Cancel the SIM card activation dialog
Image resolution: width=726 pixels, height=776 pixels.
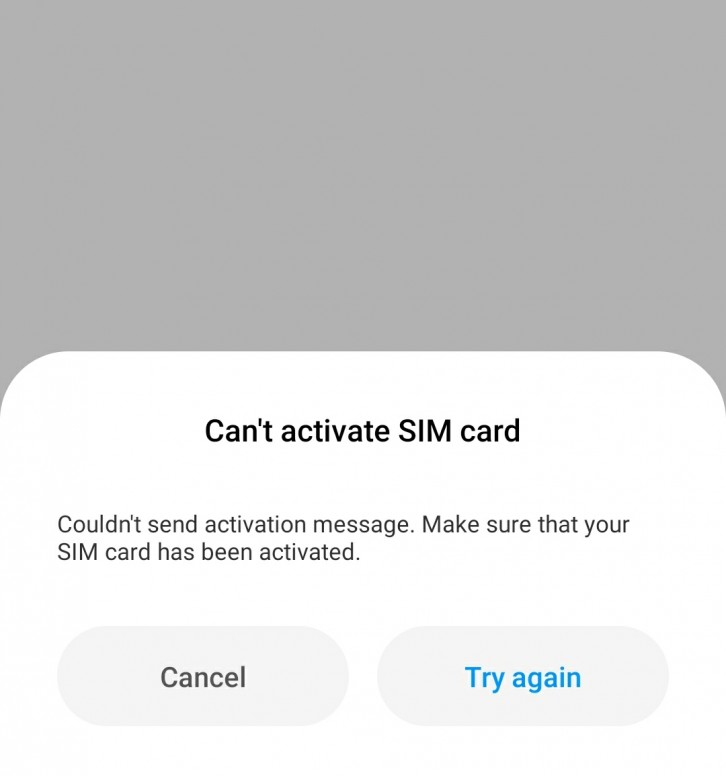(x=203, y=677)
